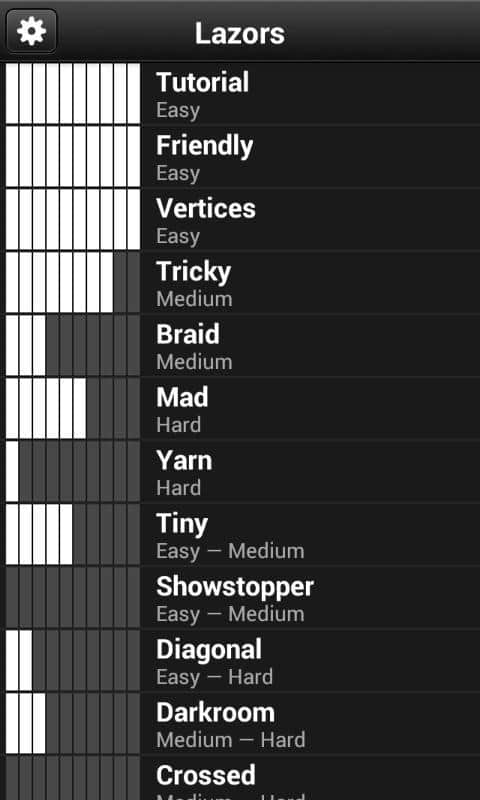
Task: Open the Yarn level pack
Action: [x=240, y=471]
